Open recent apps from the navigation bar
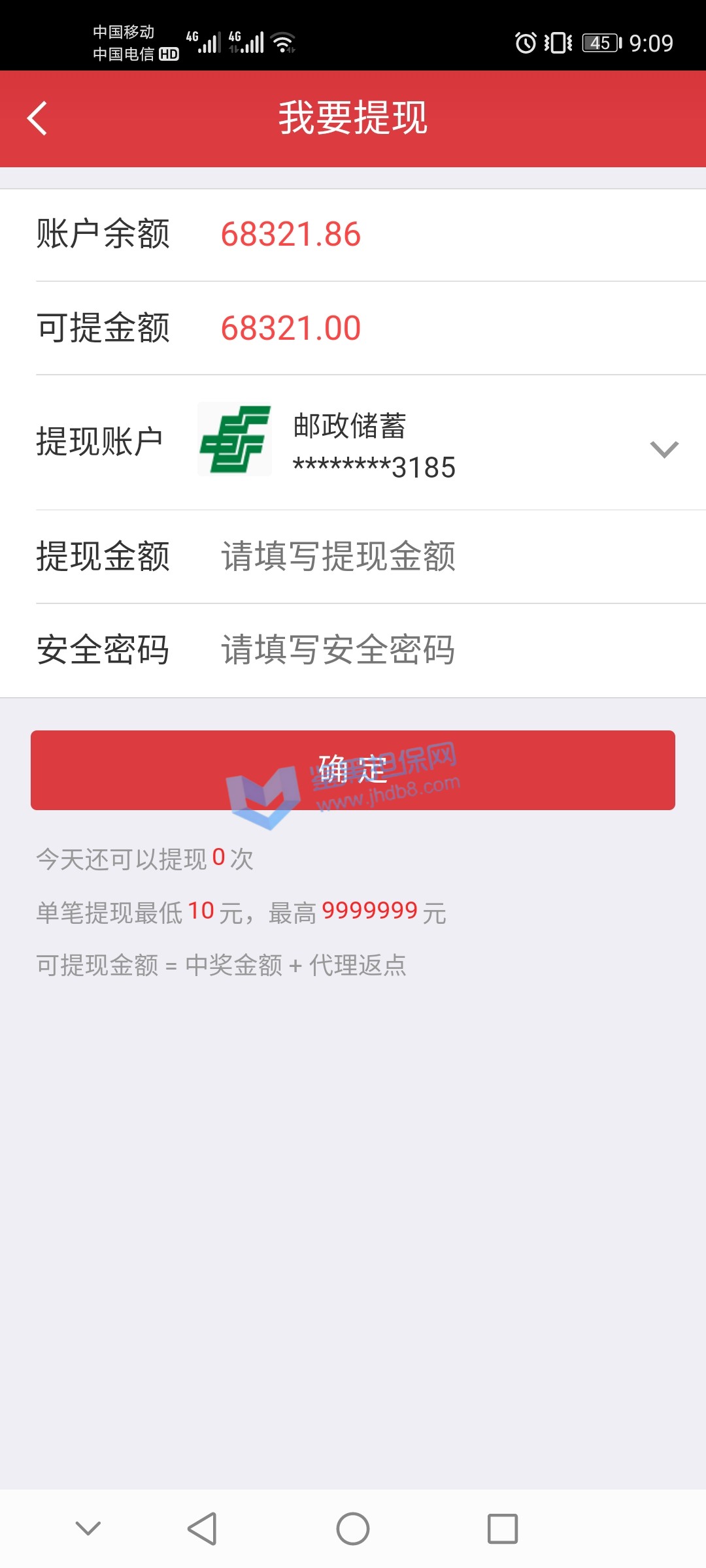706x1568 pixels. (x=502, y=1529)
